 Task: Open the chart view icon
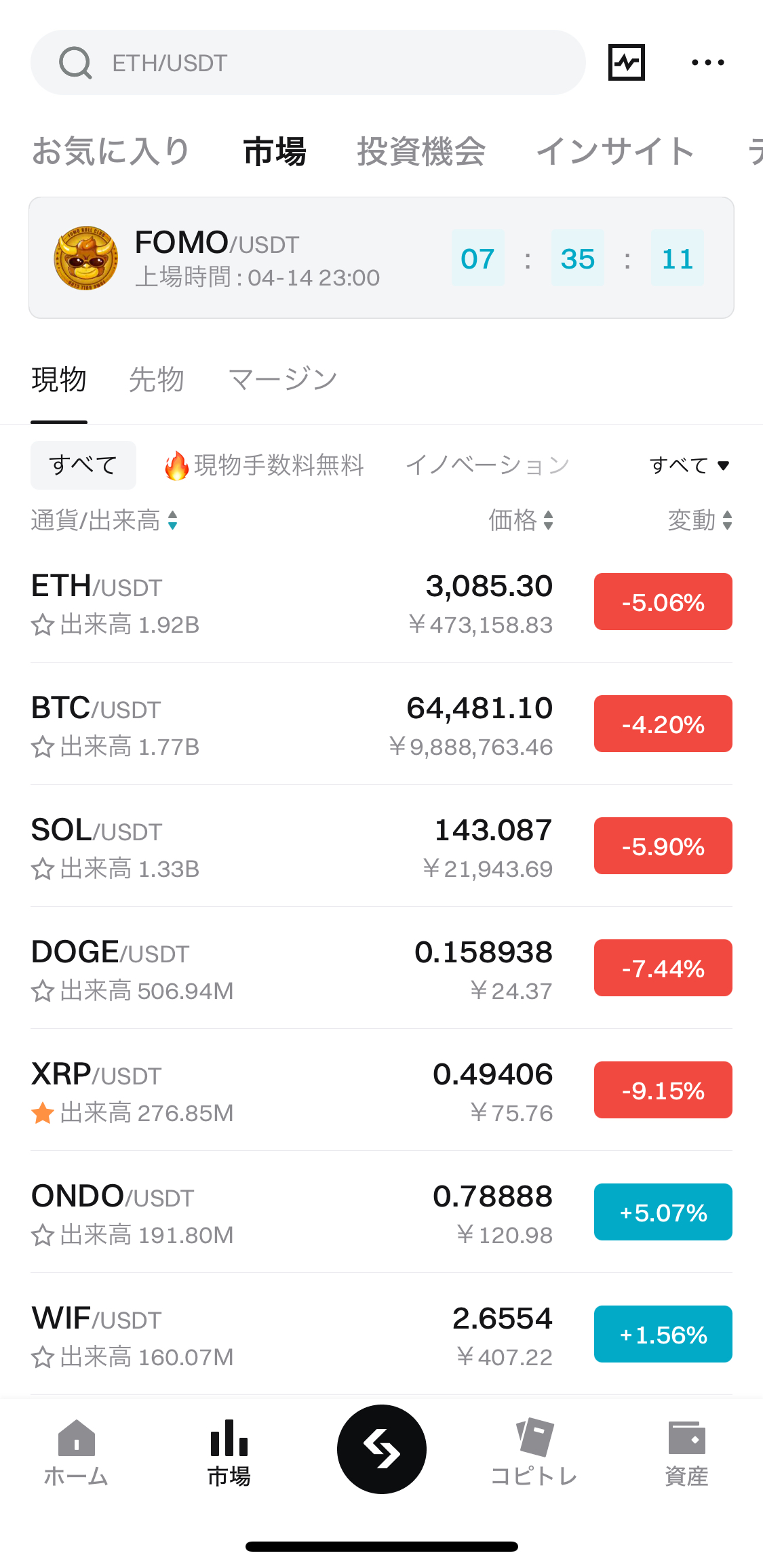click(627, 62)
